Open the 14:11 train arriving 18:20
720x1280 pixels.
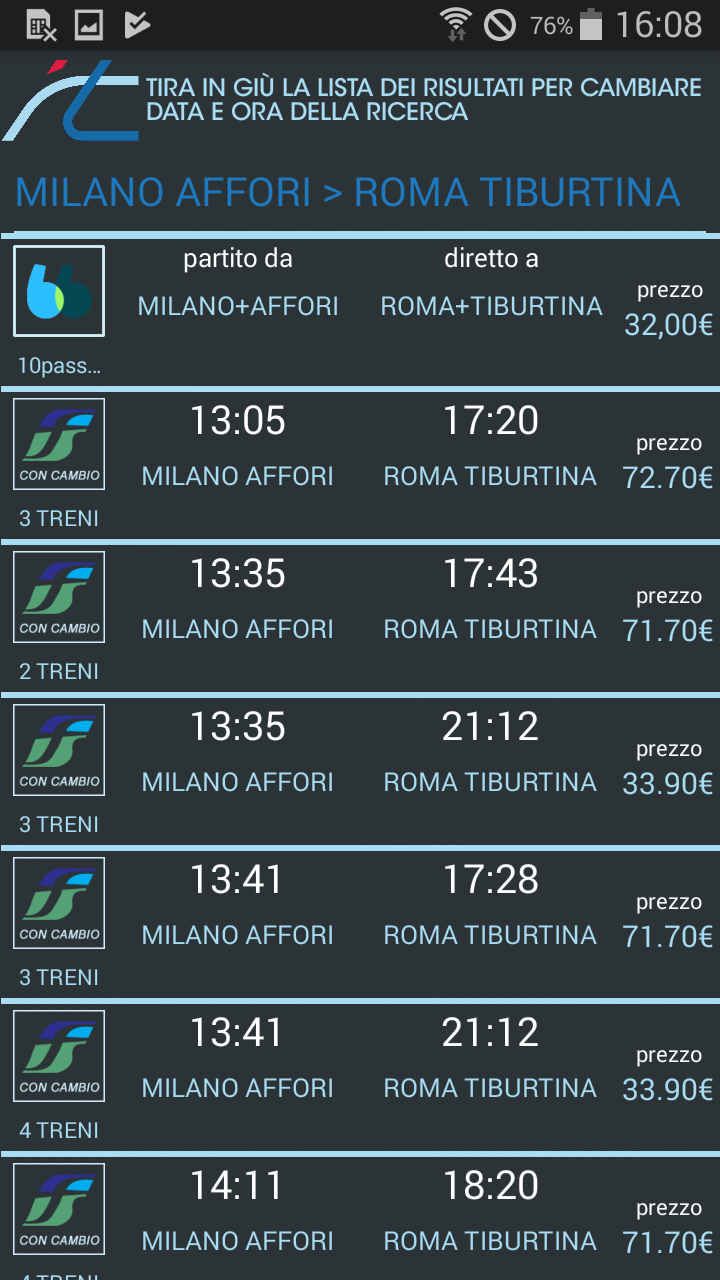pyautogui.click(x=360, y=1218)
